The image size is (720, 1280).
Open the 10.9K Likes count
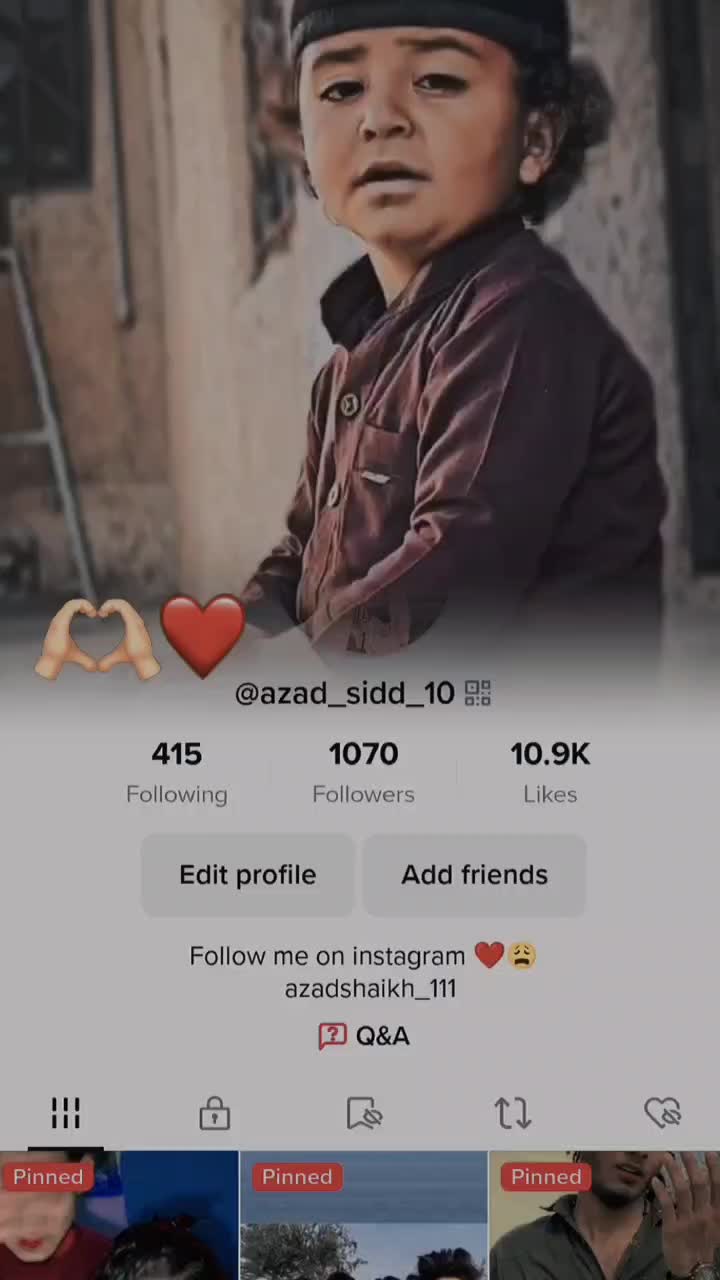point(550,772)
